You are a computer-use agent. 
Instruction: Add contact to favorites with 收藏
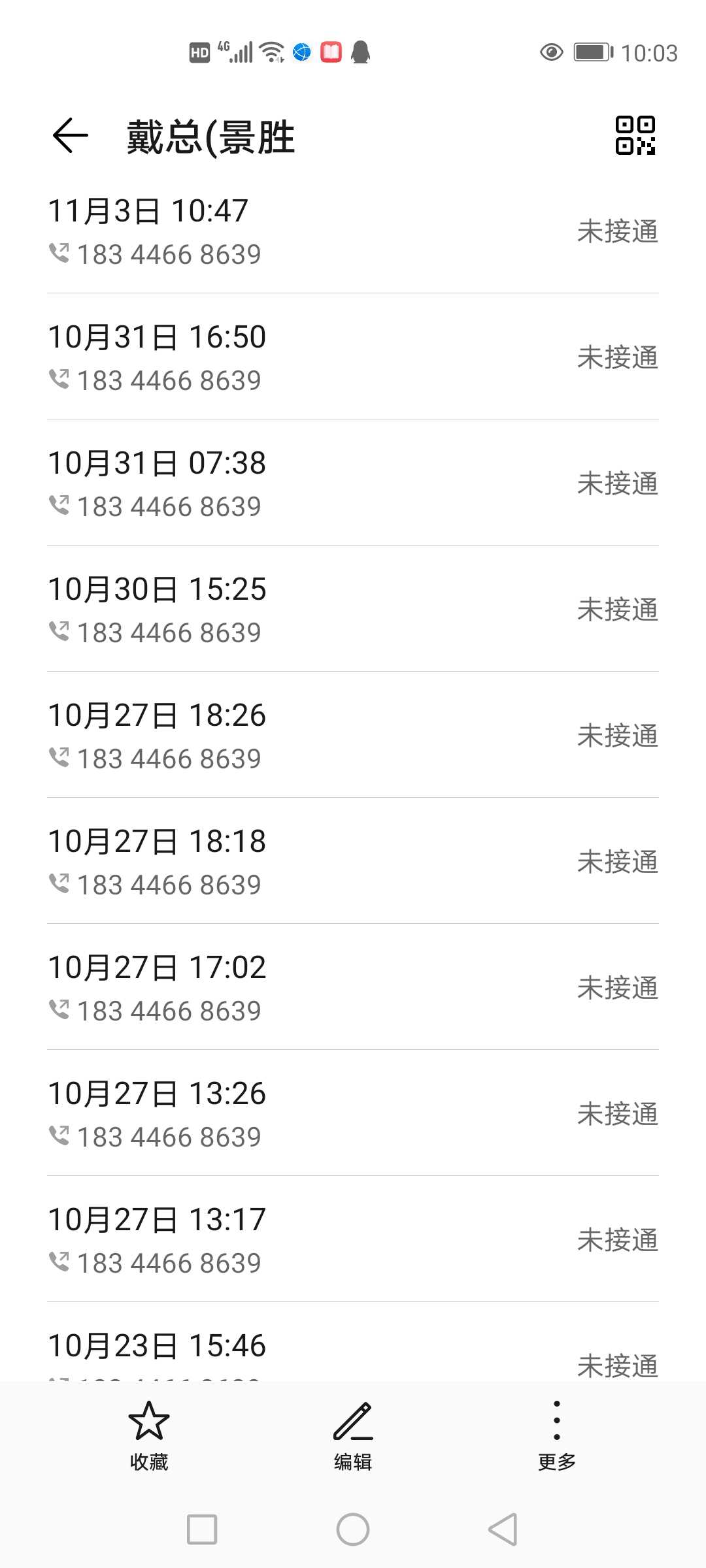[x=149, y=1435]
